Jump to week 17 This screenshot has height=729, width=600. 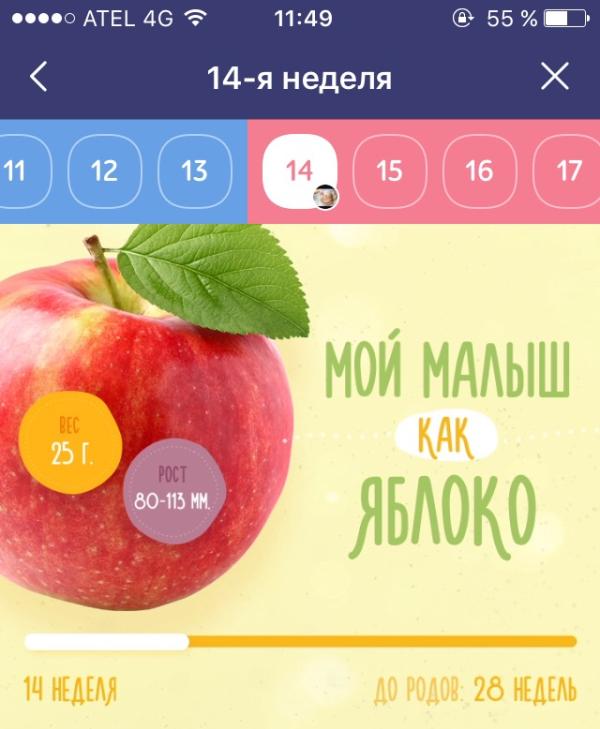point(566,171)
